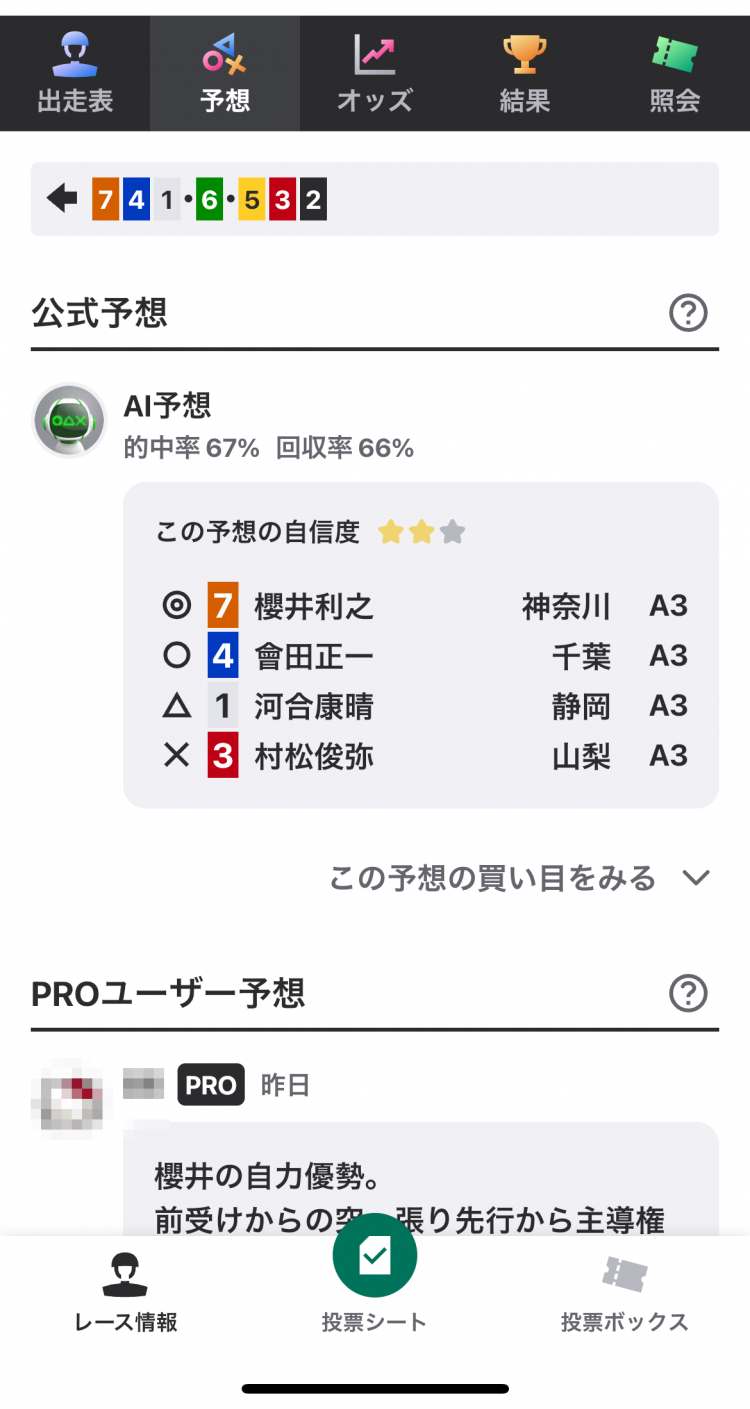Switch to the 出走表 tab

pos(75,73)
